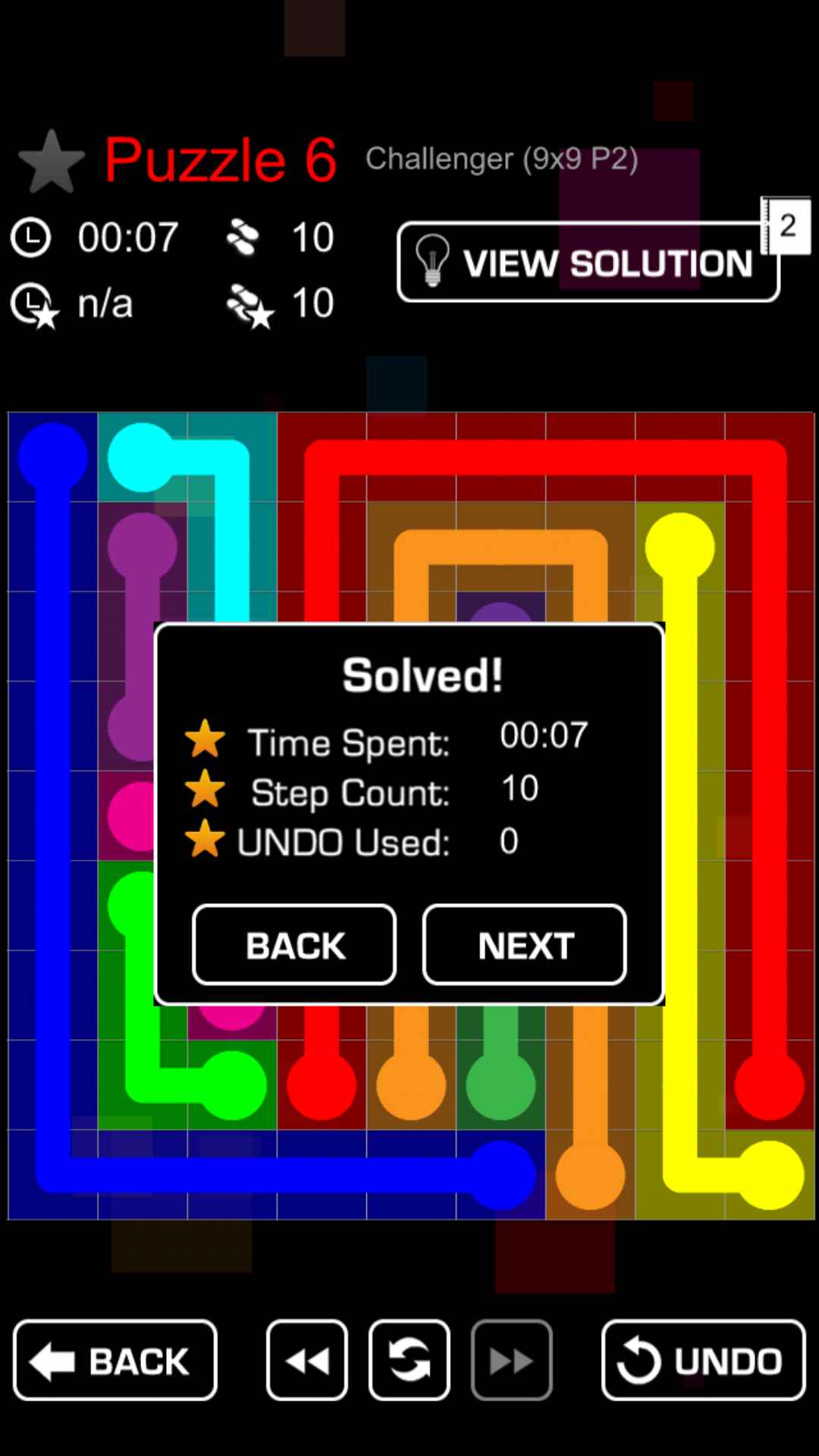Tap NEXT in the Solved dialog
The width and height of the screenshot is (819, 1456).
pos(524,945)
